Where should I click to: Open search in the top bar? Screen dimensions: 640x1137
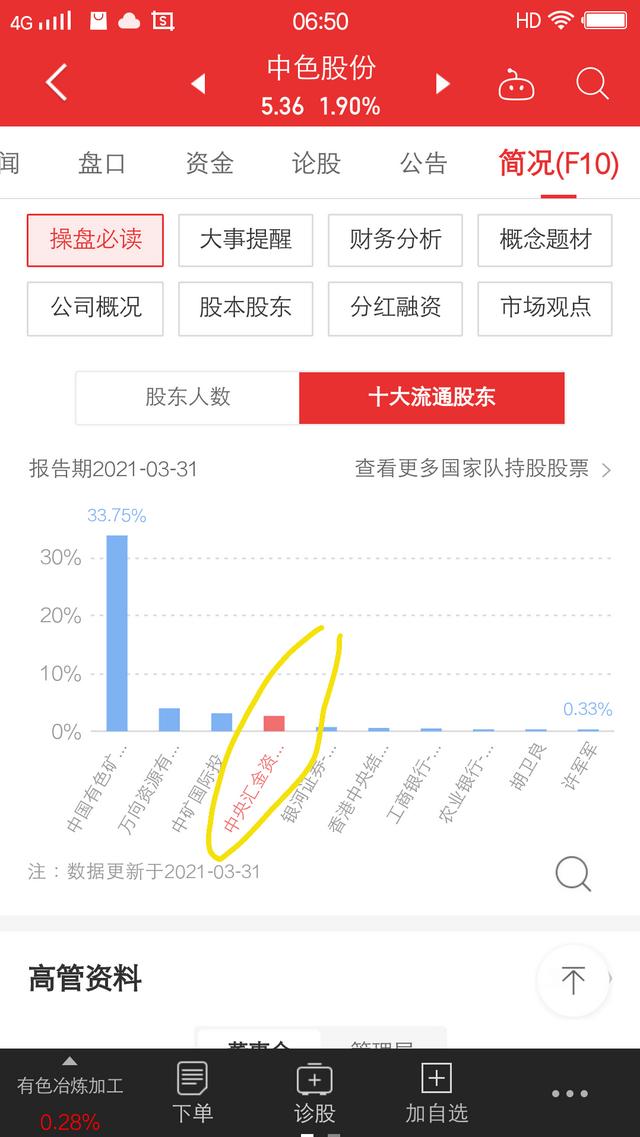(x=592, y=84)
